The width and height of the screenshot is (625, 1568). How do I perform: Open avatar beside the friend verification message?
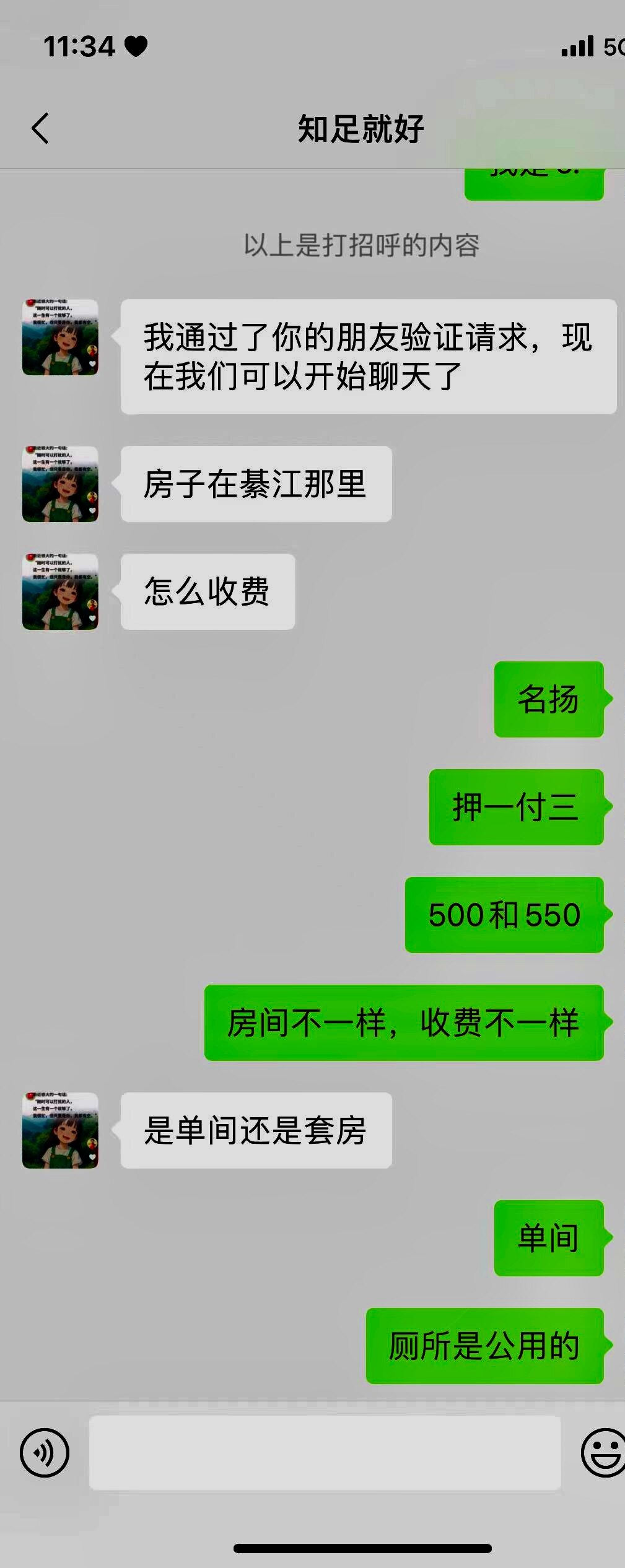point(60,337)
